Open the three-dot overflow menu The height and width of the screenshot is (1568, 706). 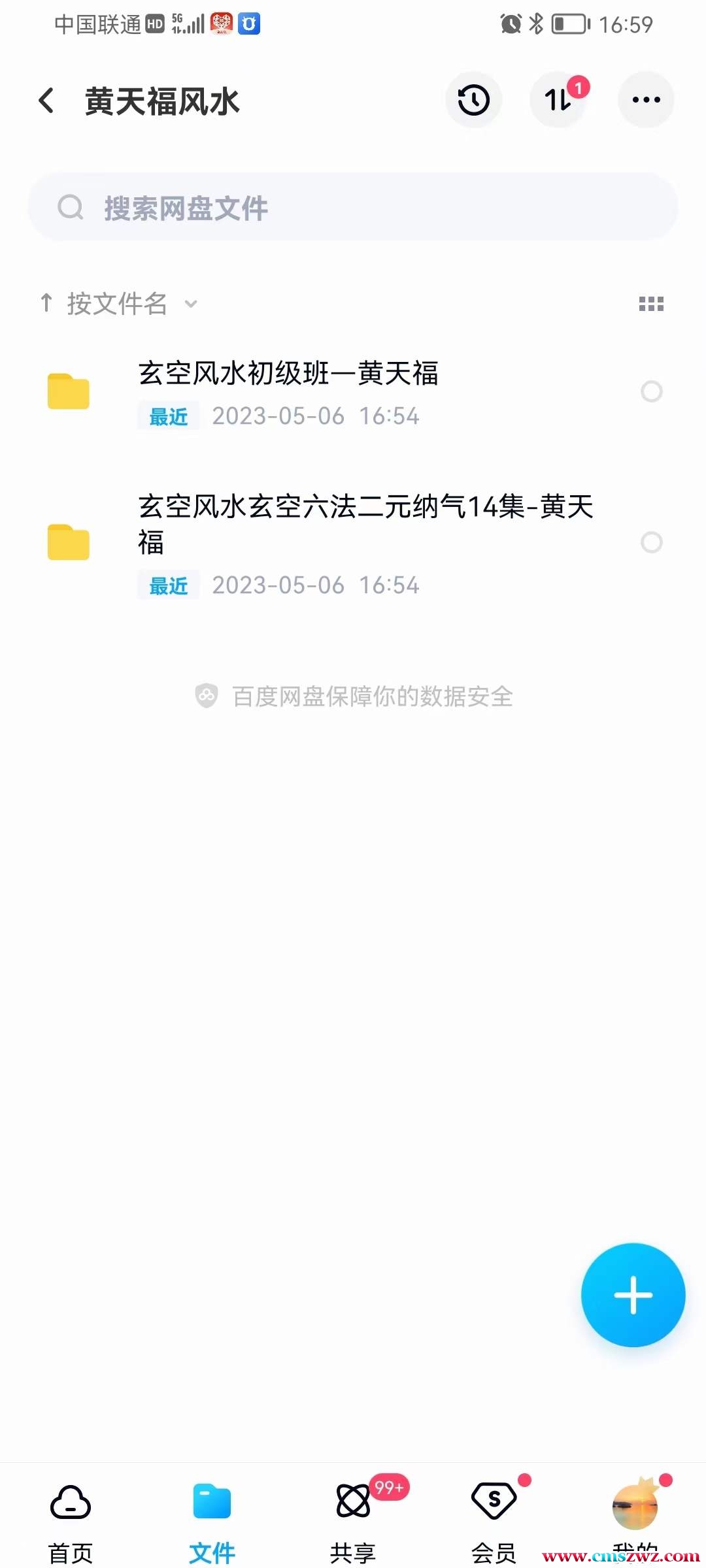(646, 100)
